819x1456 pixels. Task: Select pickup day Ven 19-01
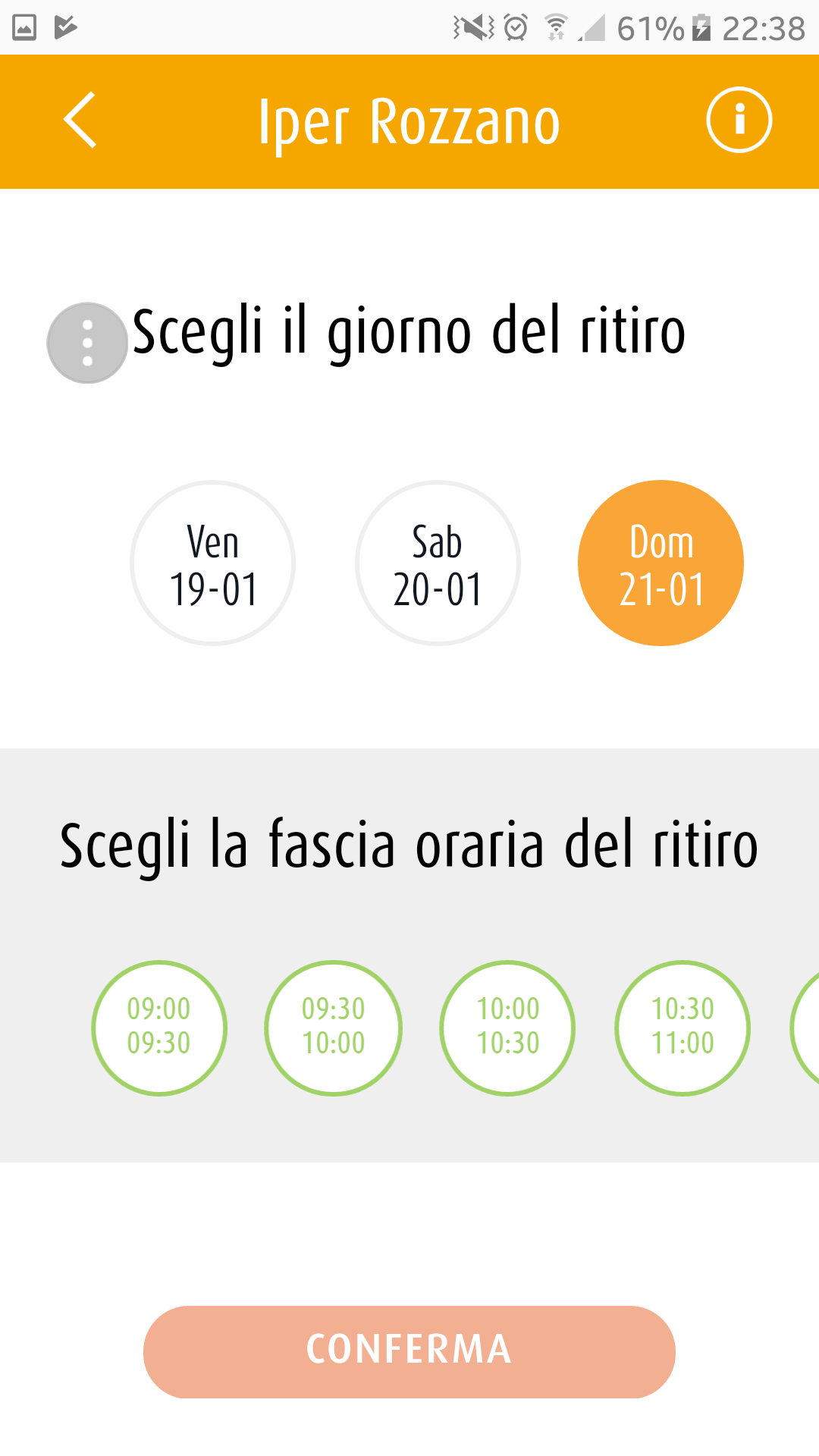pyautogui.click(x=213, y=563)
